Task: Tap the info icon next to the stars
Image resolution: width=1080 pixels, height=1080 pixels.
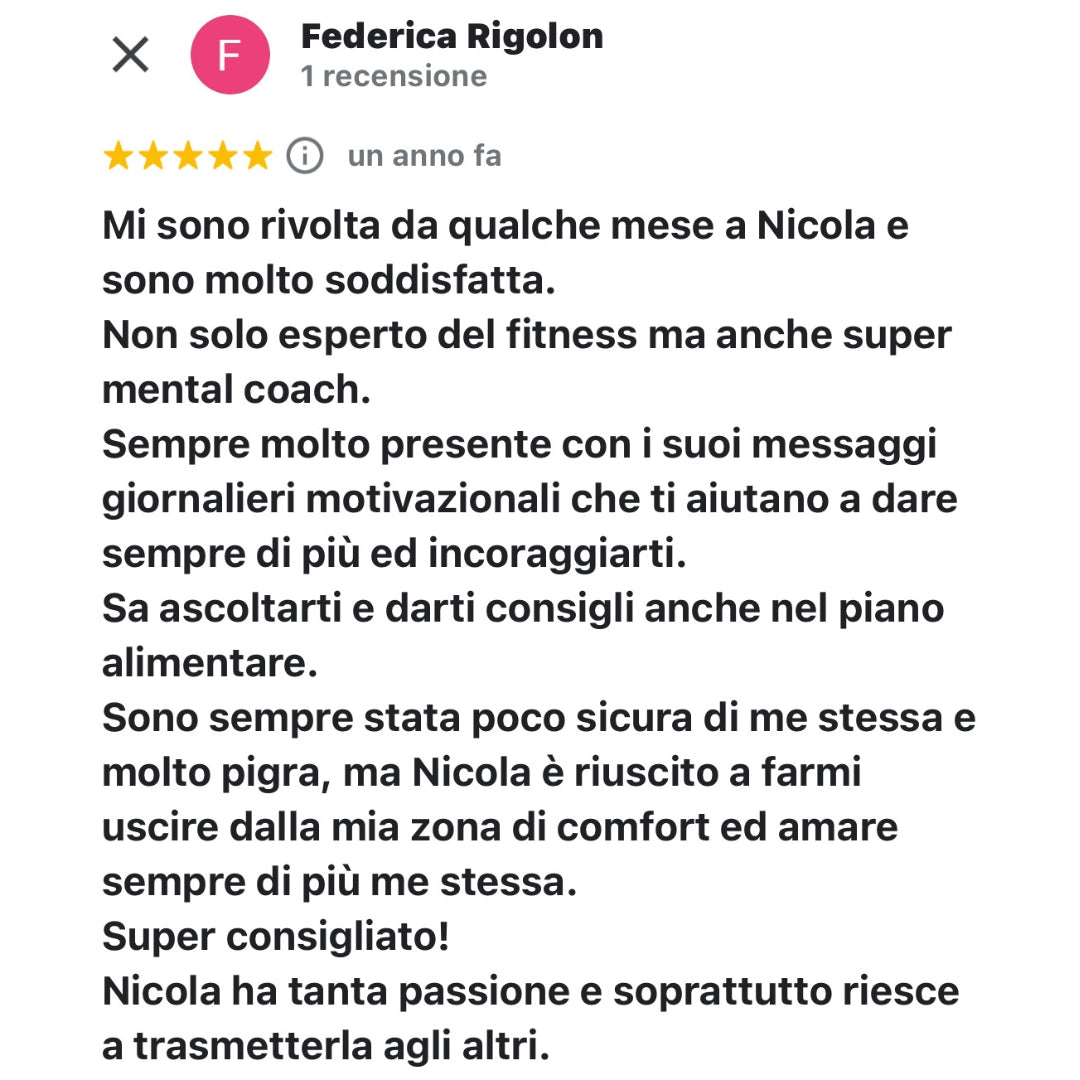Action: click(x=305, y=156)
